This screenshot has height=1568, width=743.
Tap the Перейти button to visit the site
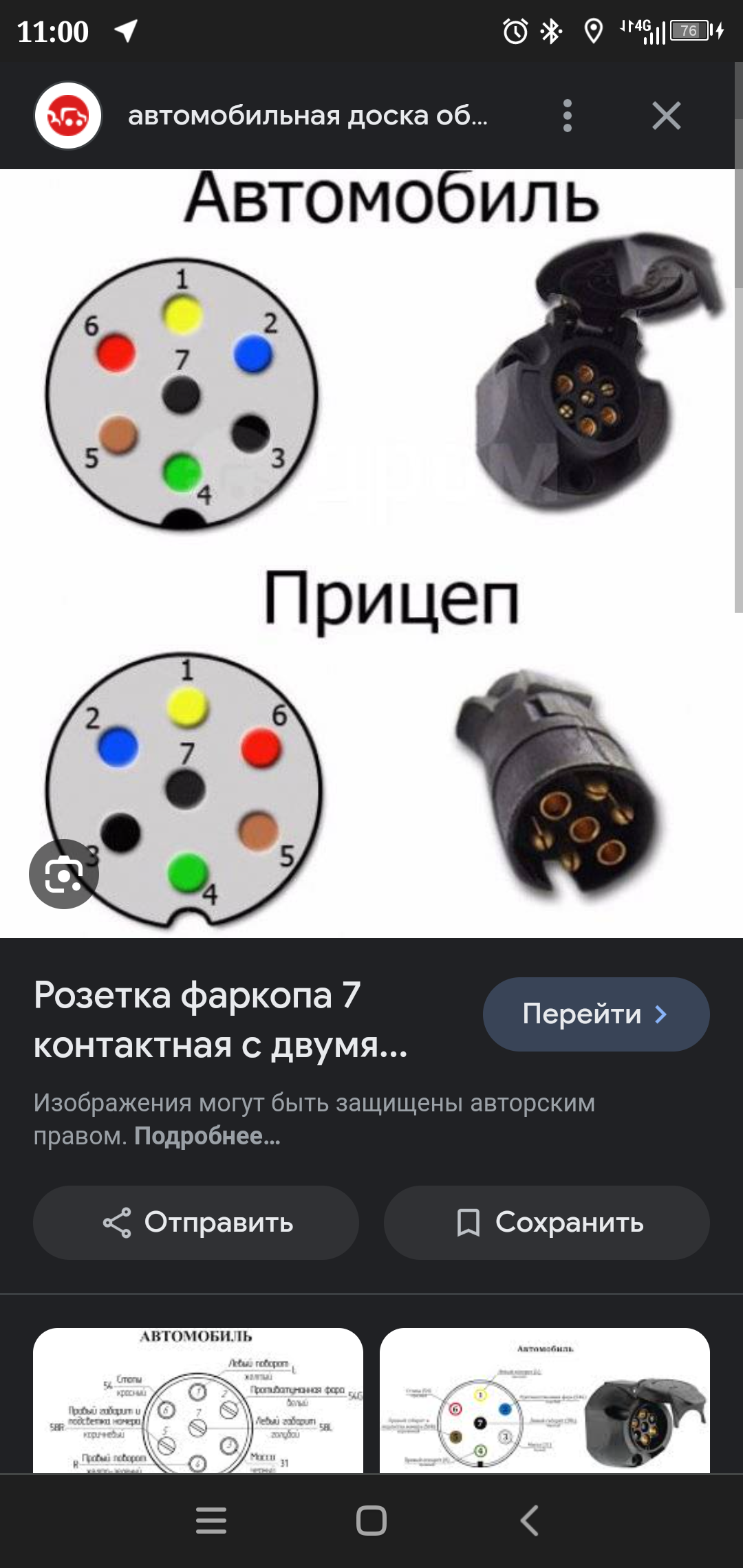pos(596,1014)
